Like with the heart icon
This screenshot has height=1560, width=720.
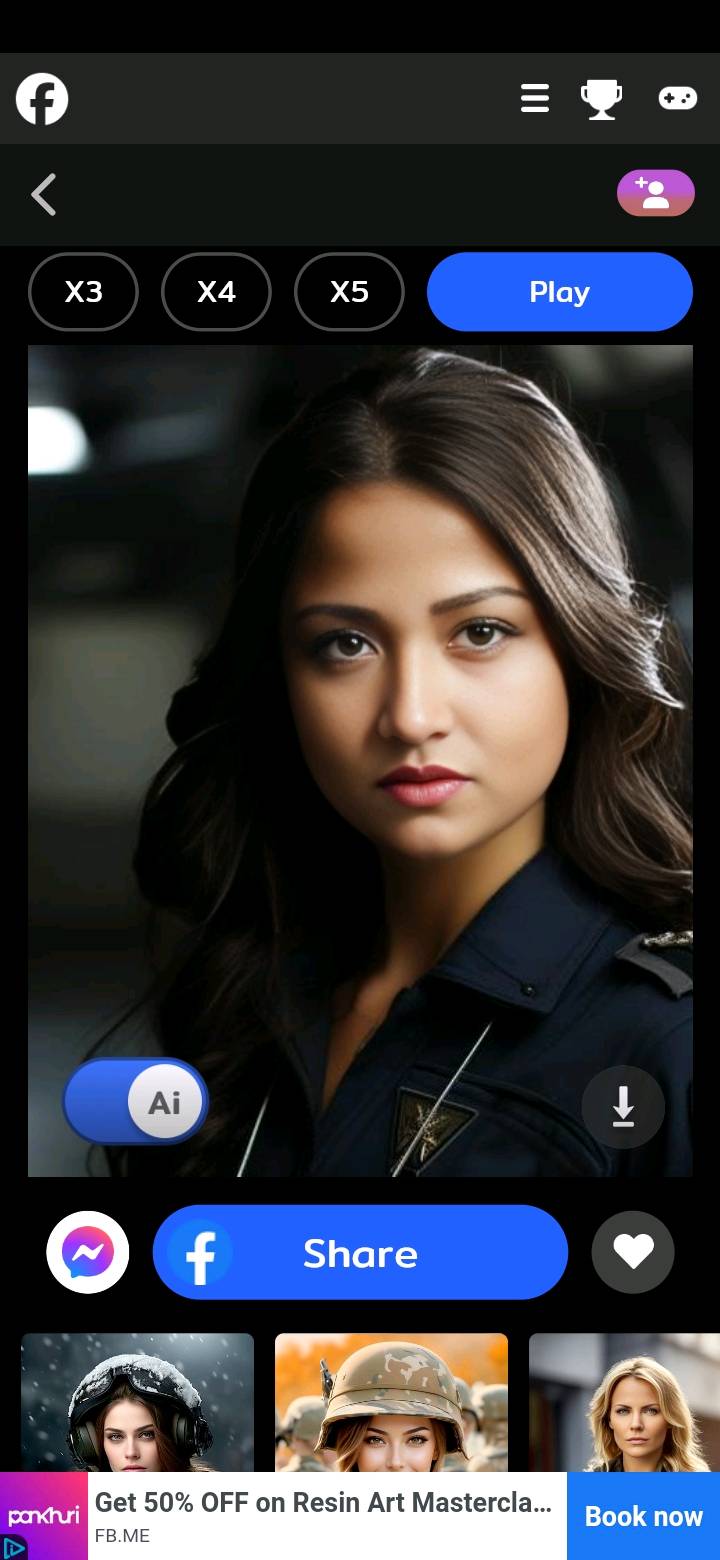tap(633, 1252)
